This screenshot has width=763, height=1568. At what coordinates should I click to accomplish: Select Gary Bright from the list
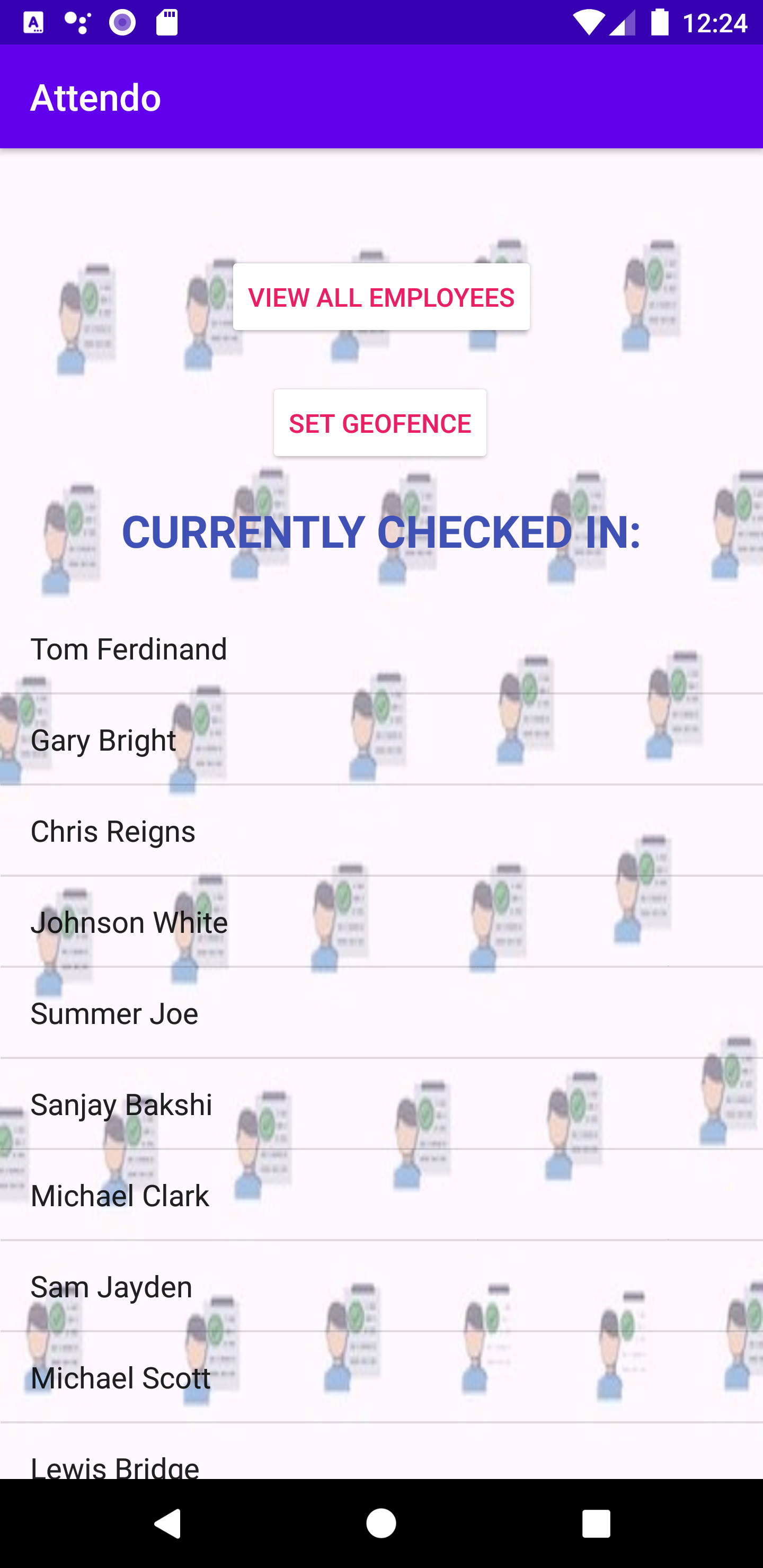(381, 740)
